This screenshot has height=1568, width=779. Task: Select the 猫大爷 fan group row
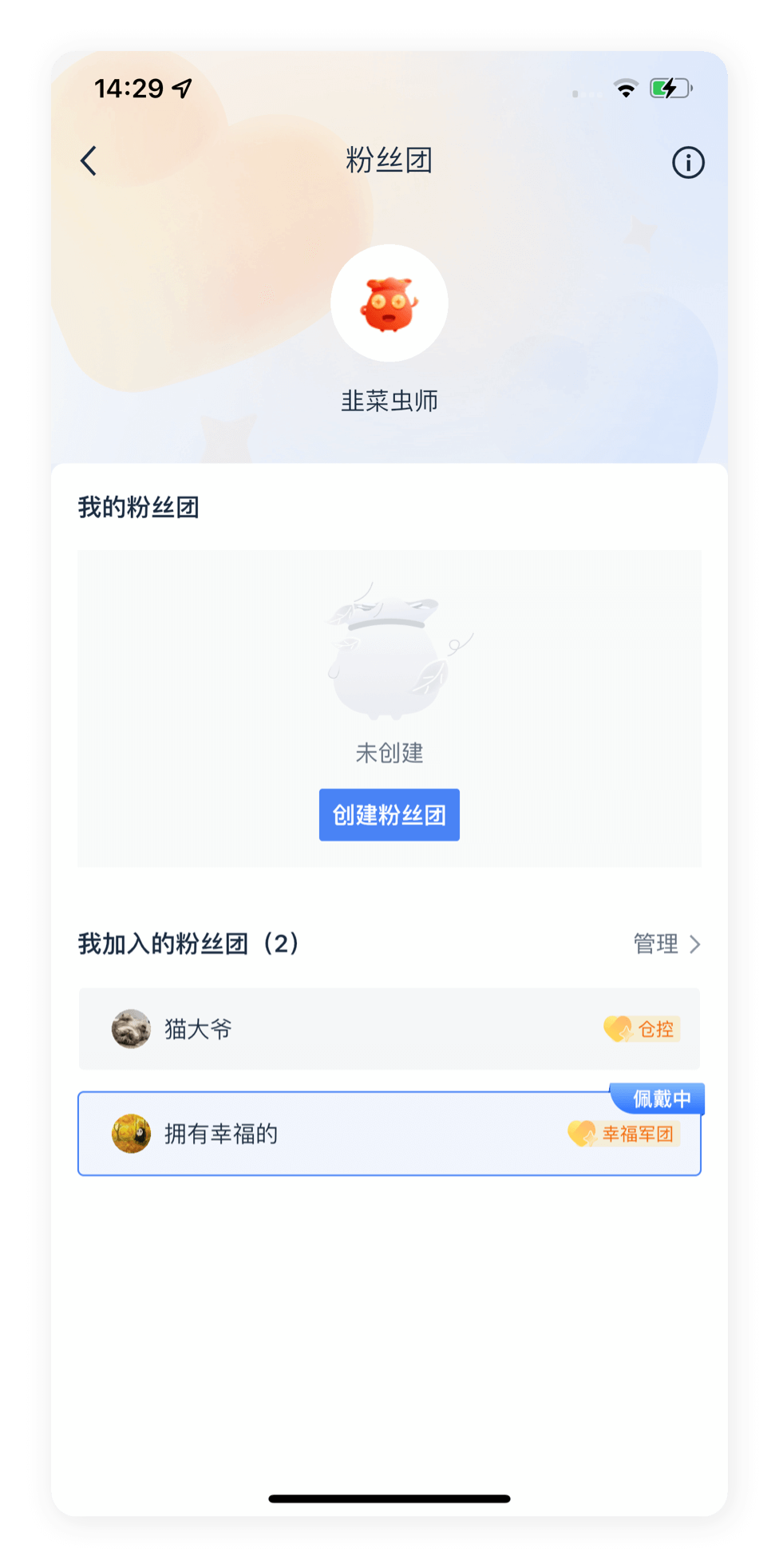(x=389, y=1028)
